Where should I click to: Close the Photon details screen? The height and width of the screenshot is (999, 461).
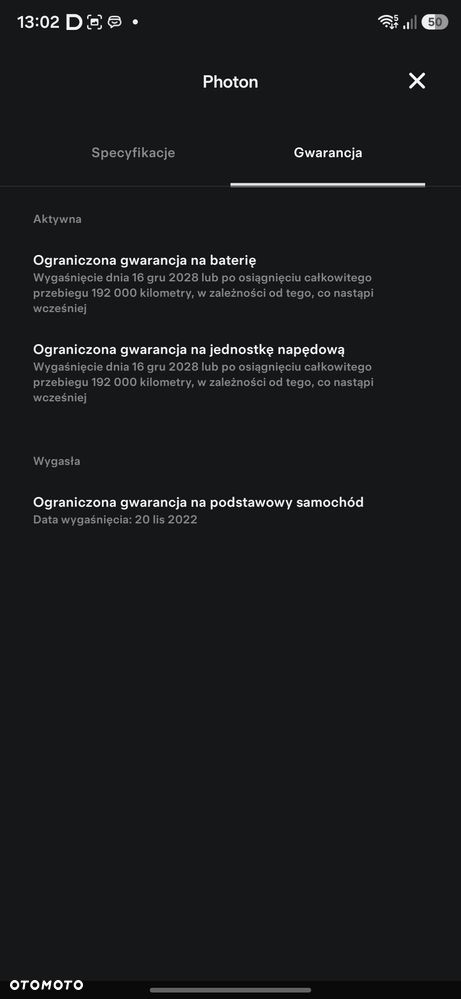416,81
